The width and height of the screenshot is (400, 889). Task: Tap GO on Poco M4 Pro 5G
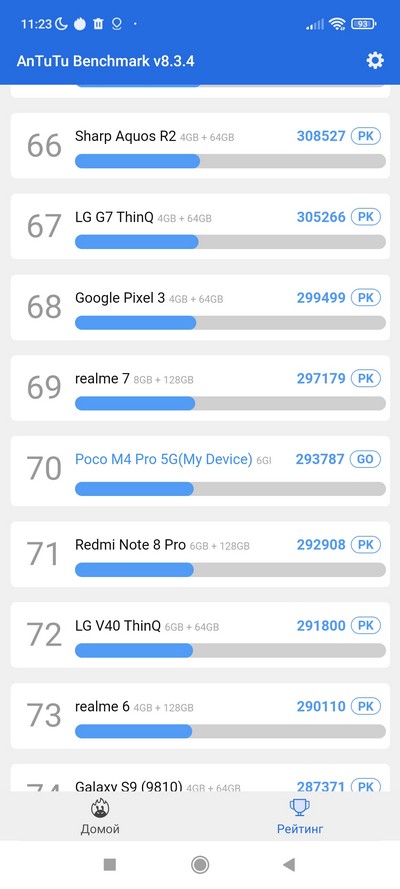(x=365, y=459)
